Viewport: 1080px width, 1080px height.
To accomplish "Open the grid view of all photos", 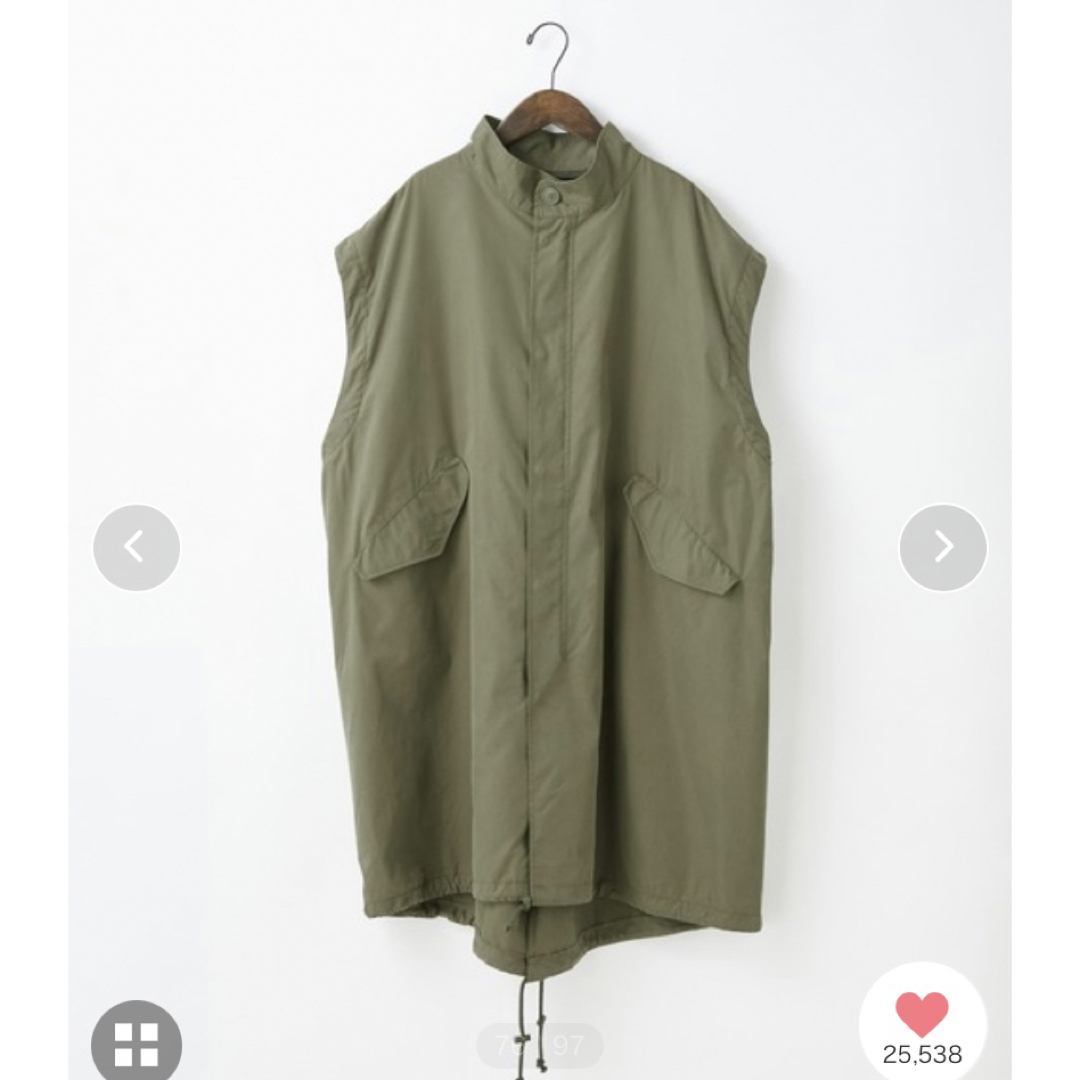I will point(136,1040).
